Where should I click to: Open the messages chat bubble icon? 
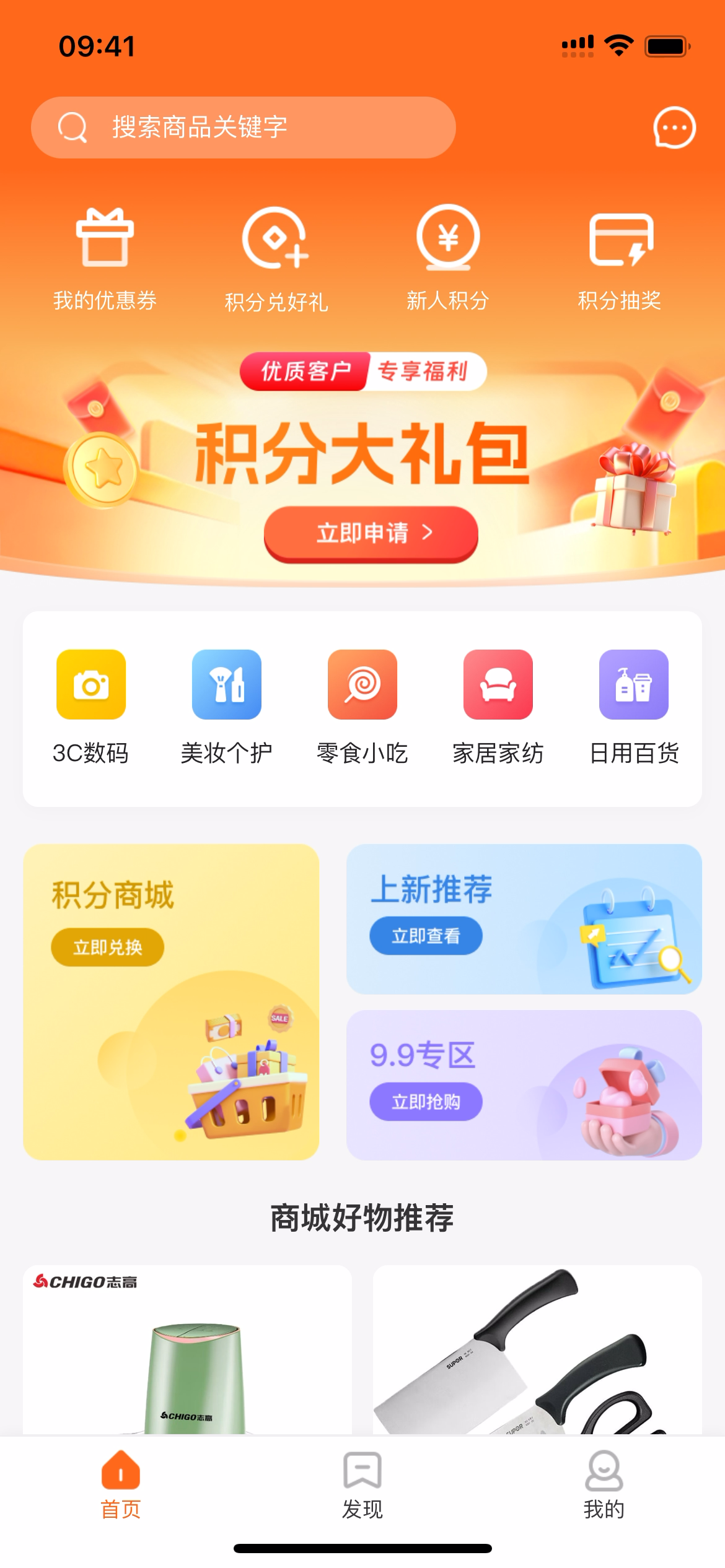674,128
